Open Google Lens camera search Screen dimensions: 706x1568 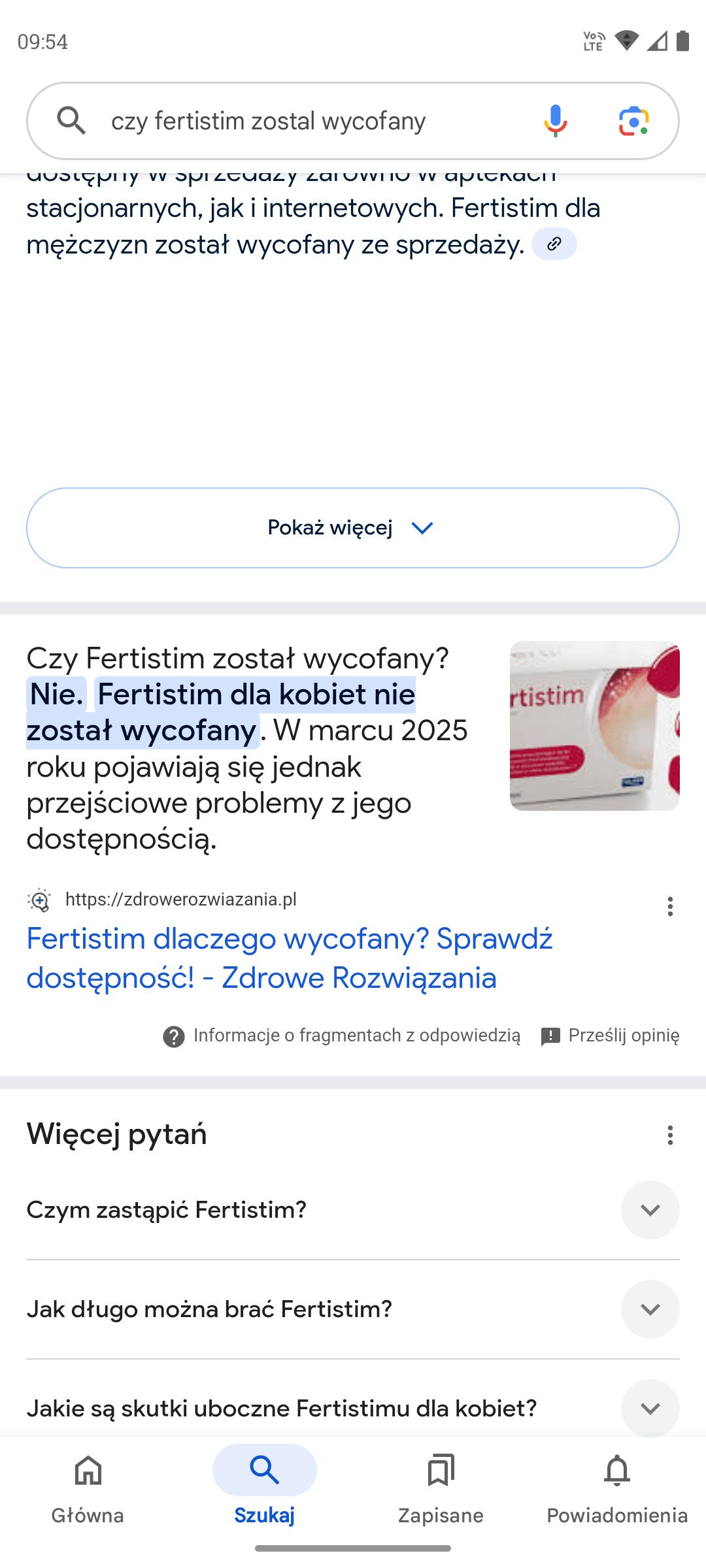point(633,121)
